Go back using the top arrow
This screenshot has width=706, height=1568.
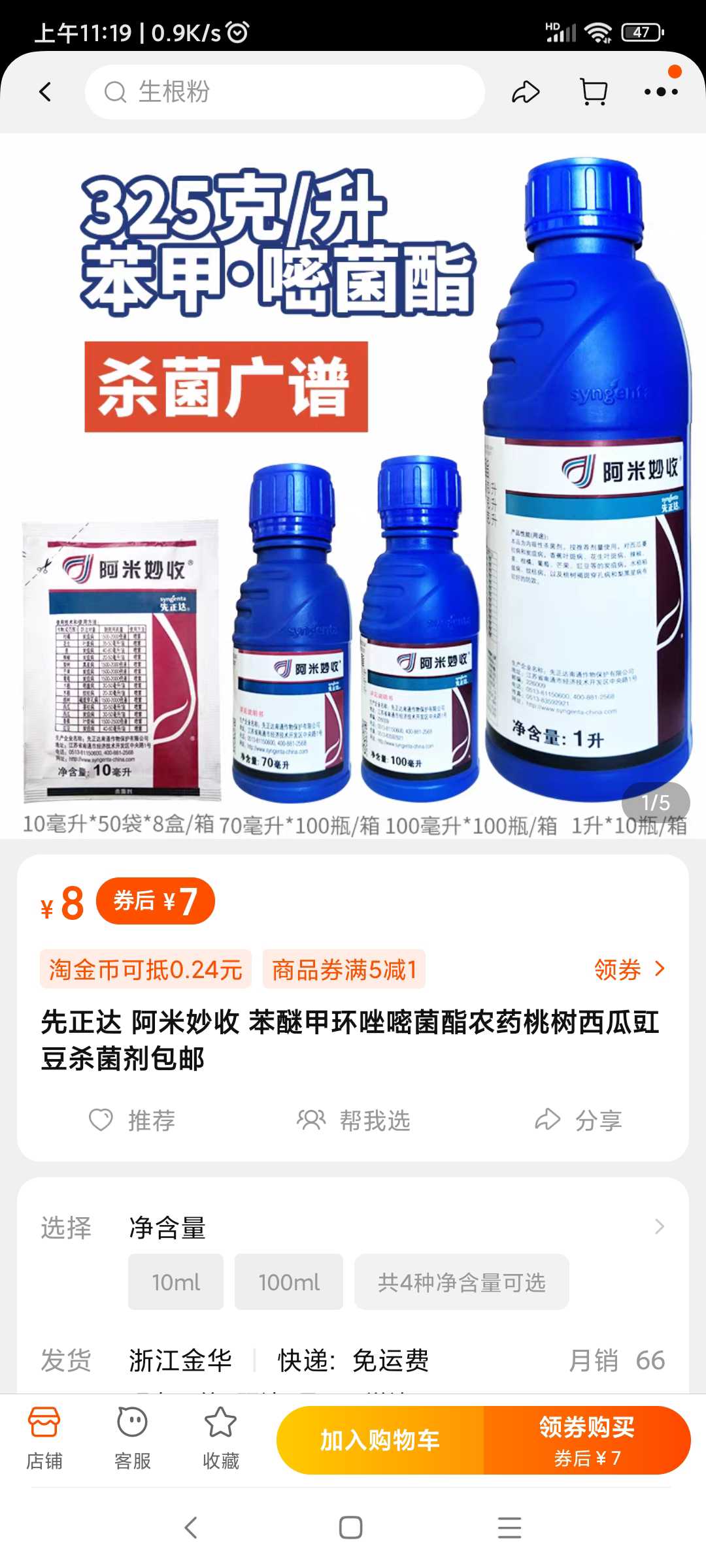tap(45, 92)
